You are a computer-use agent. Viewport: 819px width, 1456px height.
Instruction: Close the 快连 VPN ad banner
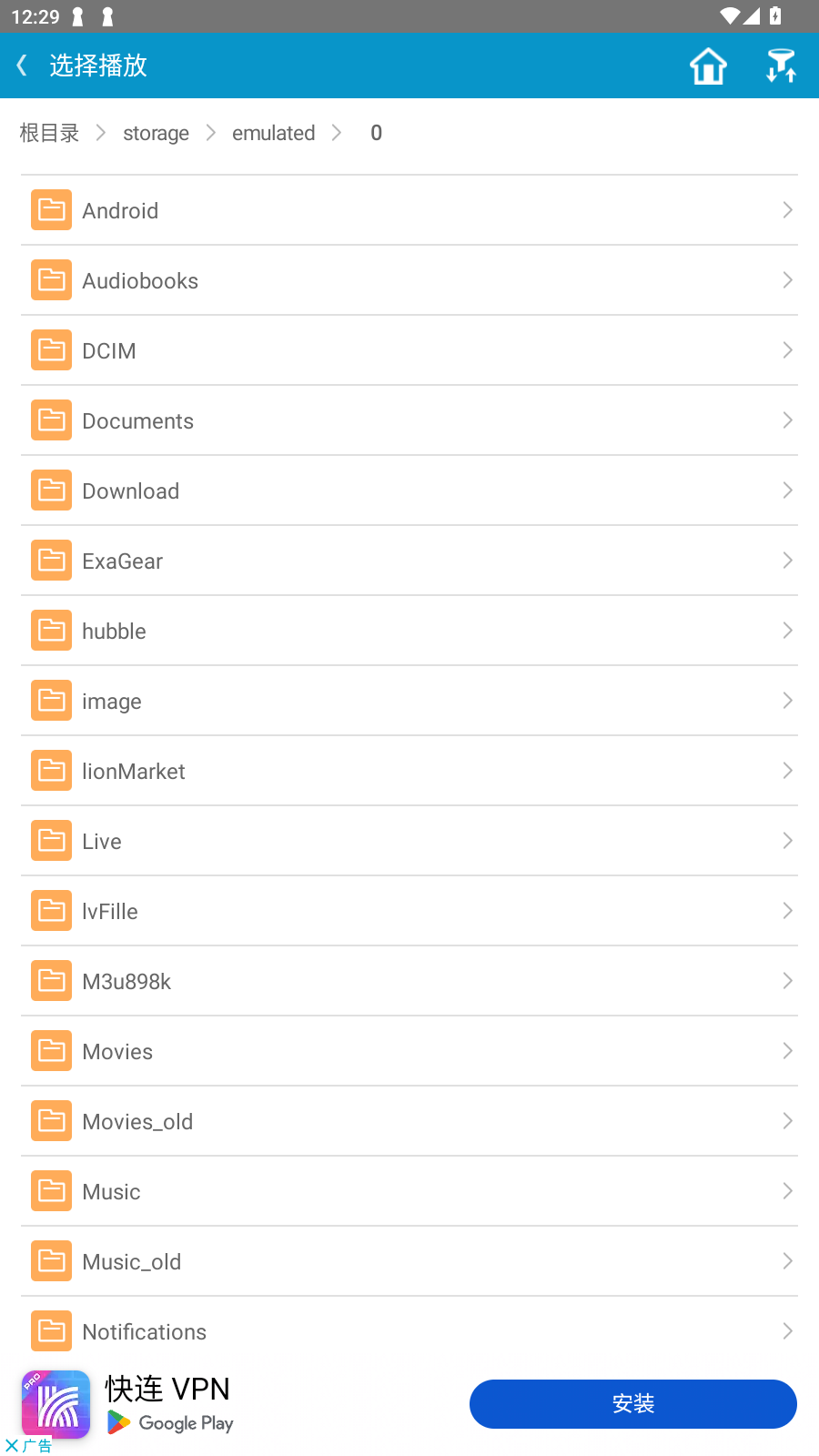tap(12, 1445)
